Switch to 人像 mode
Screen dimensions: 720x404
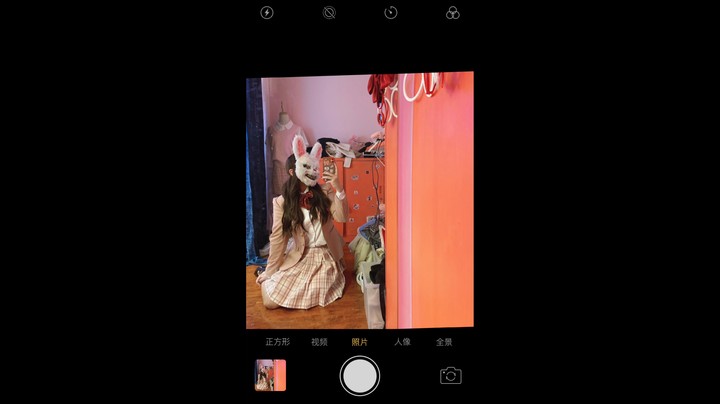pos(402,342)
